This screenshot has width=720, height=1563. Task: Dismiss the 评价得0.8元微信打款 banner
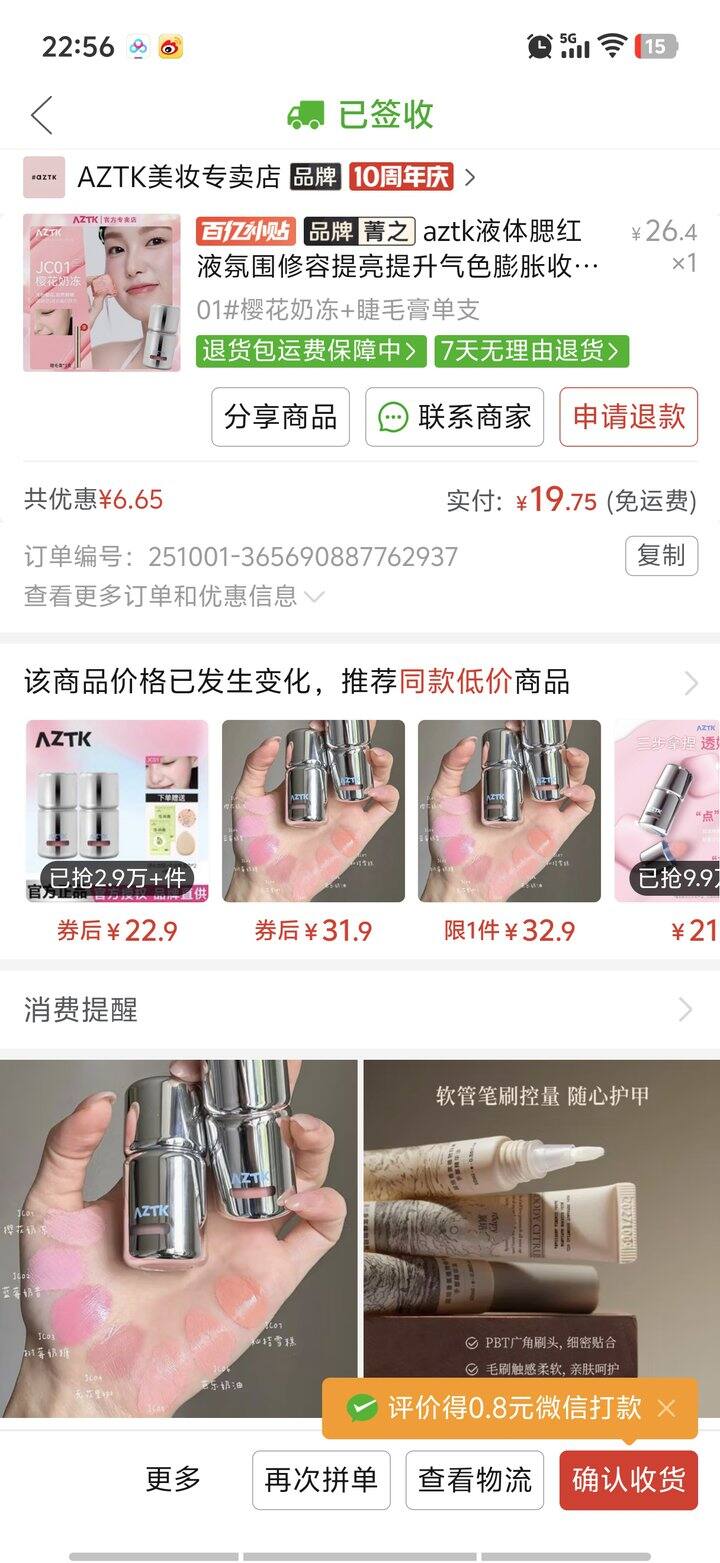(x=666, y=1409)
